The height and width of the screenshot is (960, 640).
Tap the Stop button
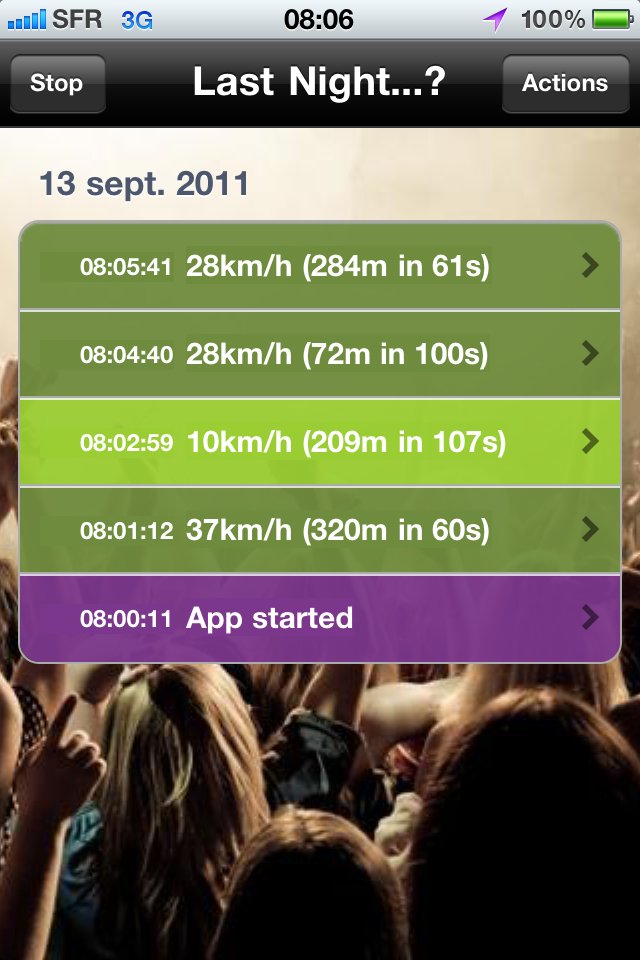57,83
